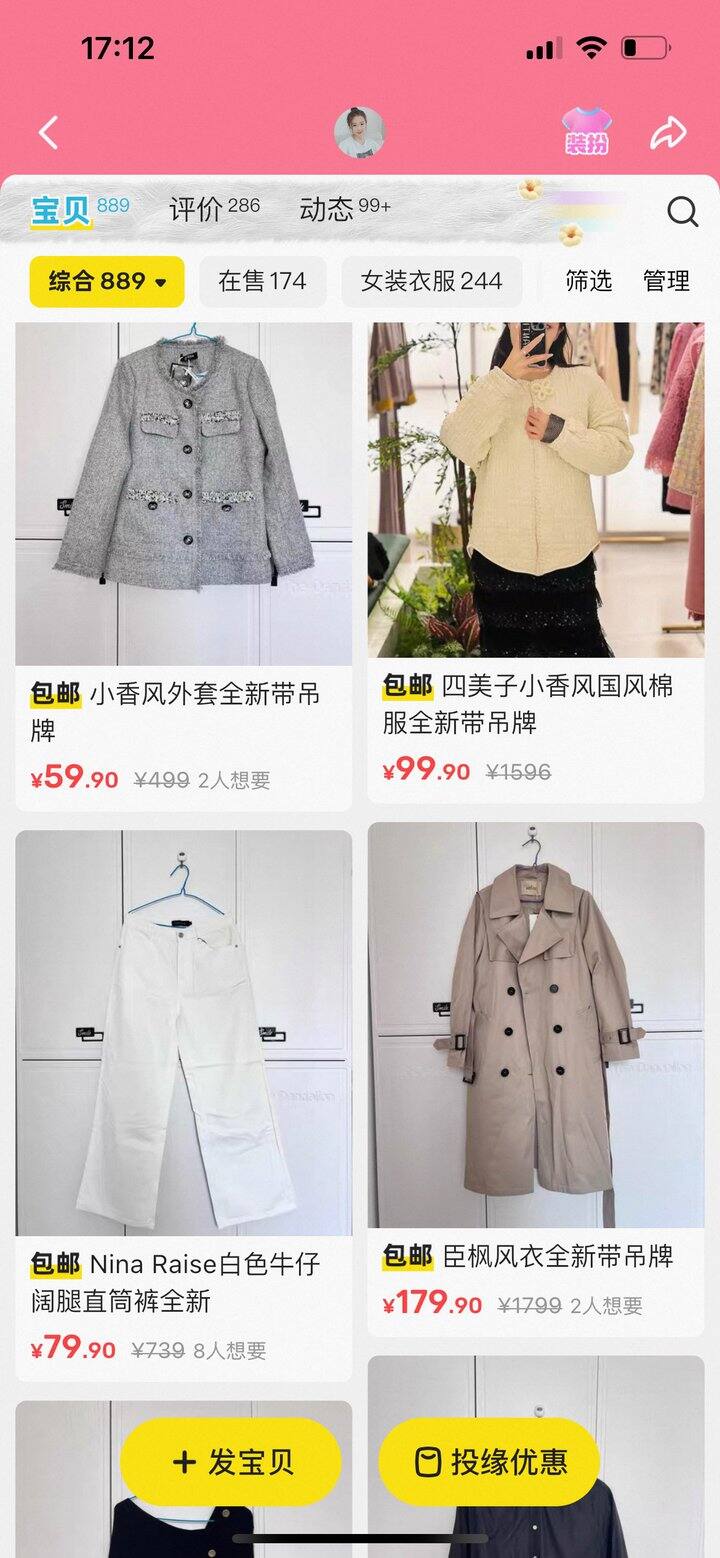Screen dimensions: 720x1558
Task: Tap 发宝贝 to post a new item
Action: pyautogui.click(x=231, y=1462)
